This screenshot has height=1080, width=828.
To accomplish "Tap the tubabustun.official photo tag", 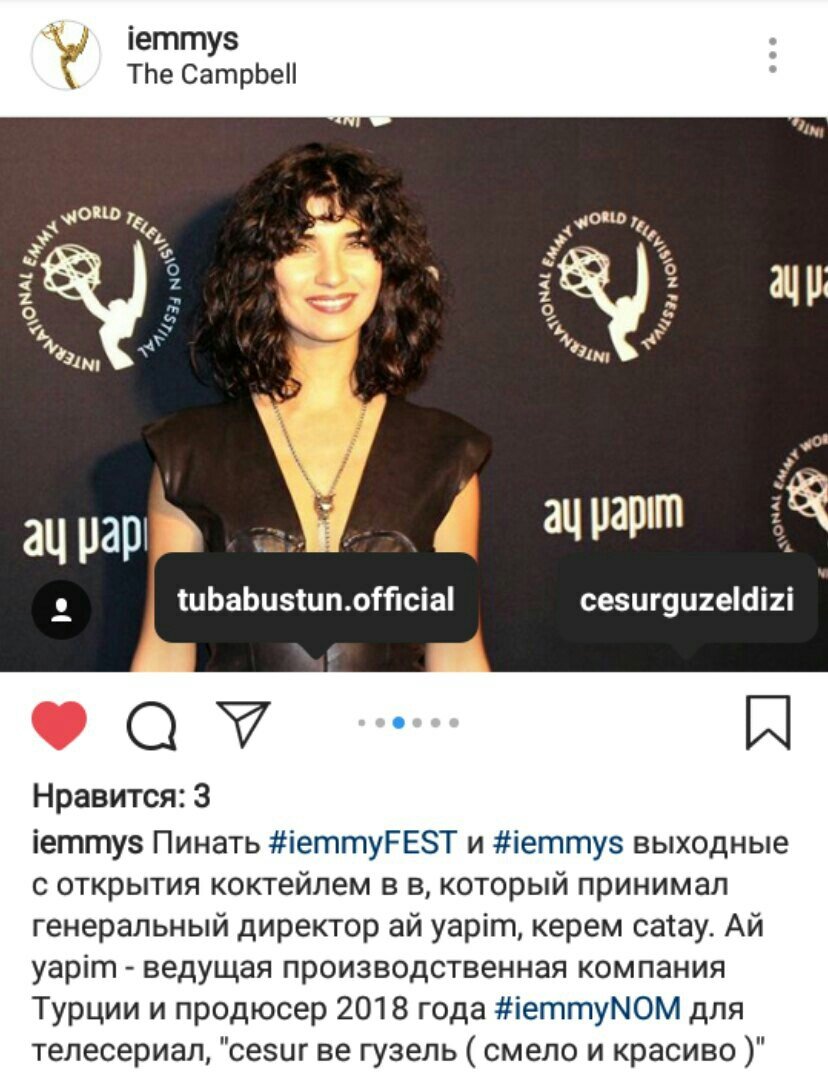I will pos(316,600).
